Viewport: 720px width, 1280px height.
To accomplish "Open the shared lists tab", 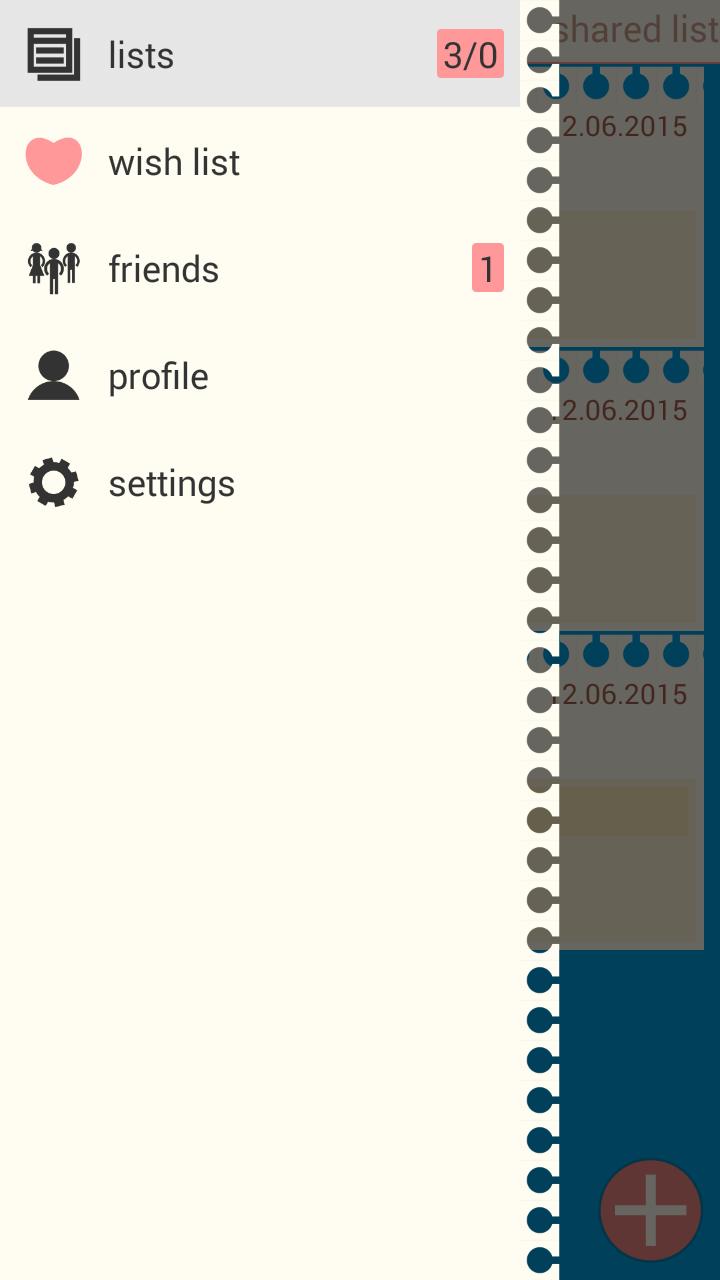I will (637, 30).
